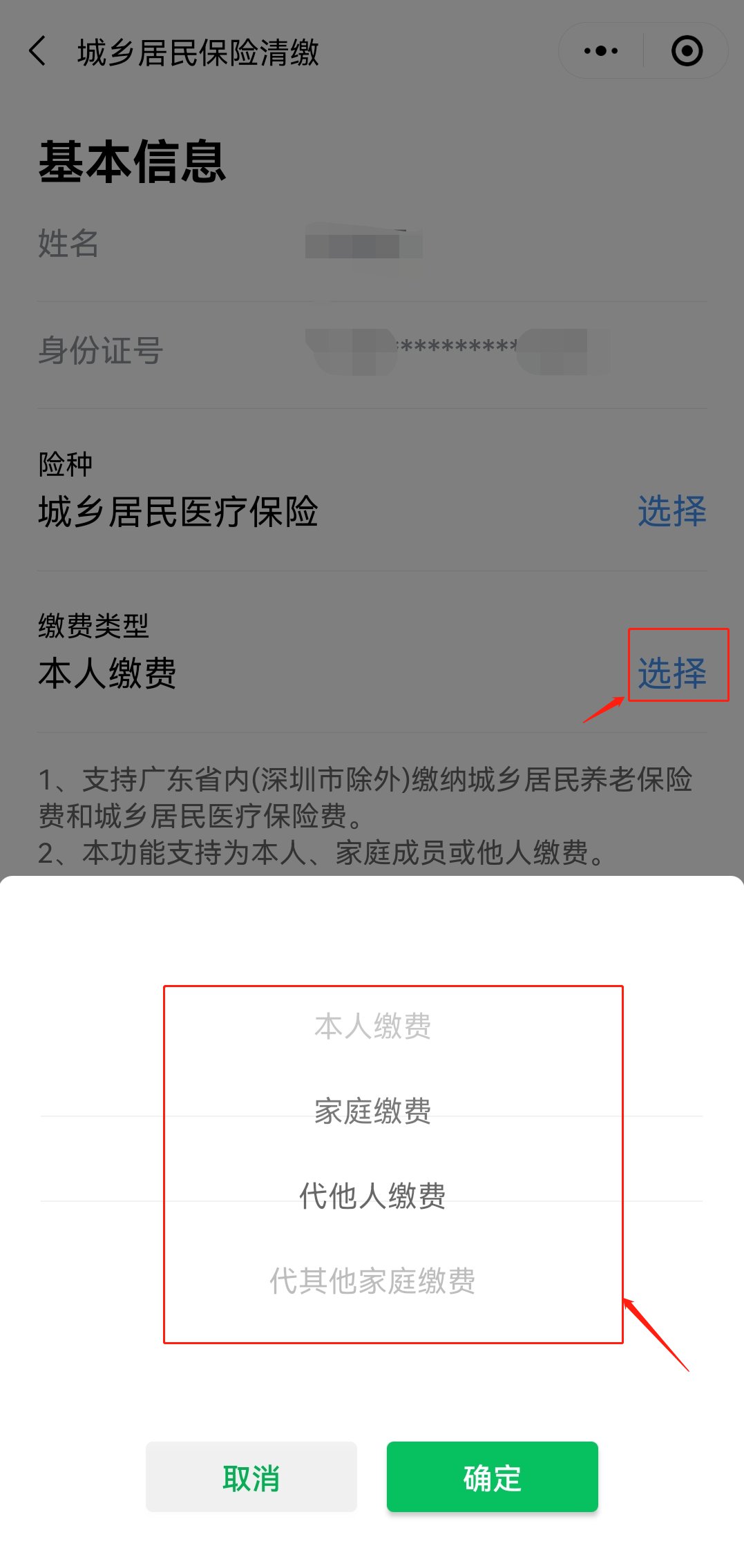Go back from the 城乡居民保险清缴 page

point(38,52)
